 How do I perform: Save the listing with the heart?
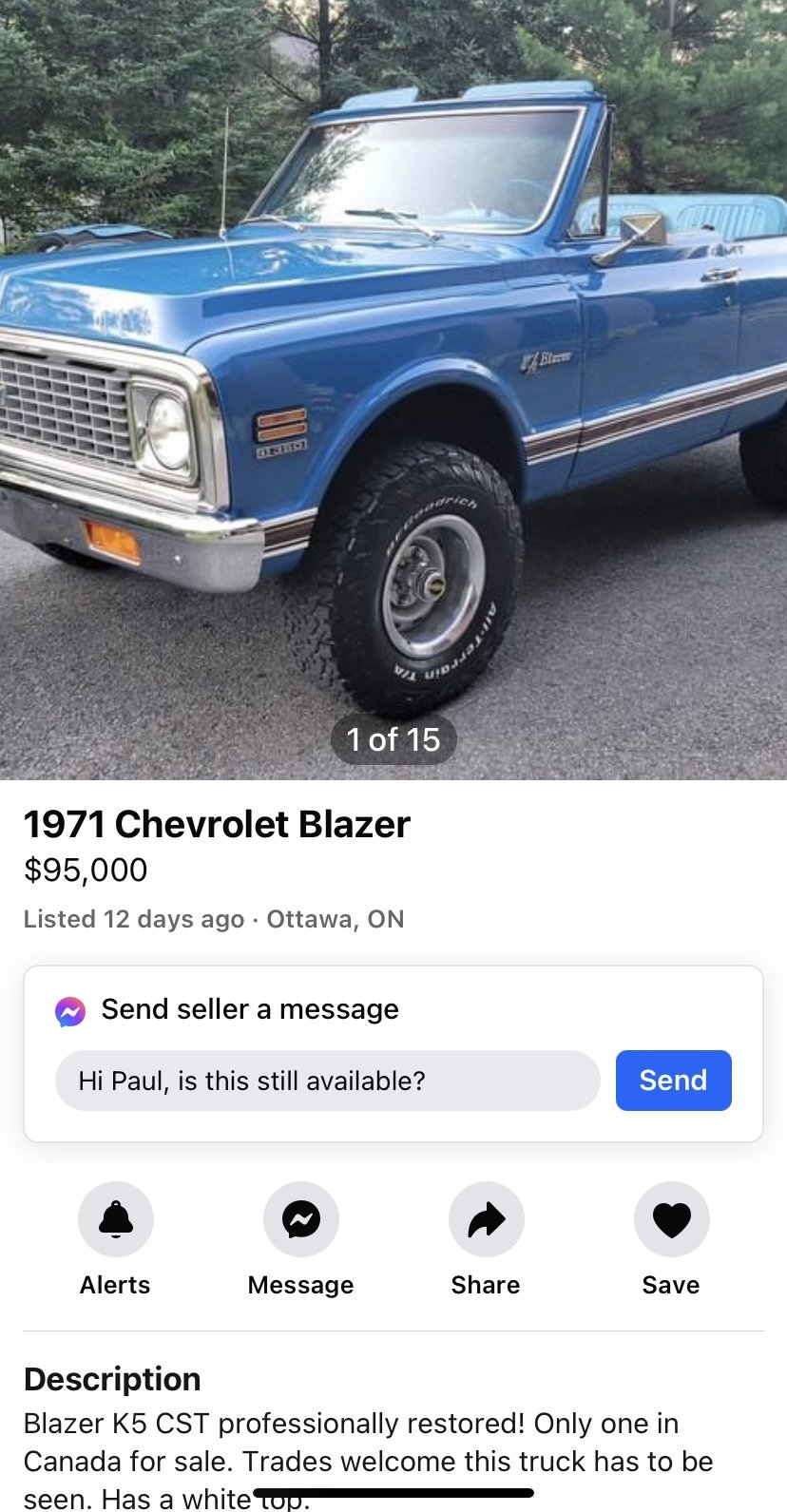[671, 1219]
